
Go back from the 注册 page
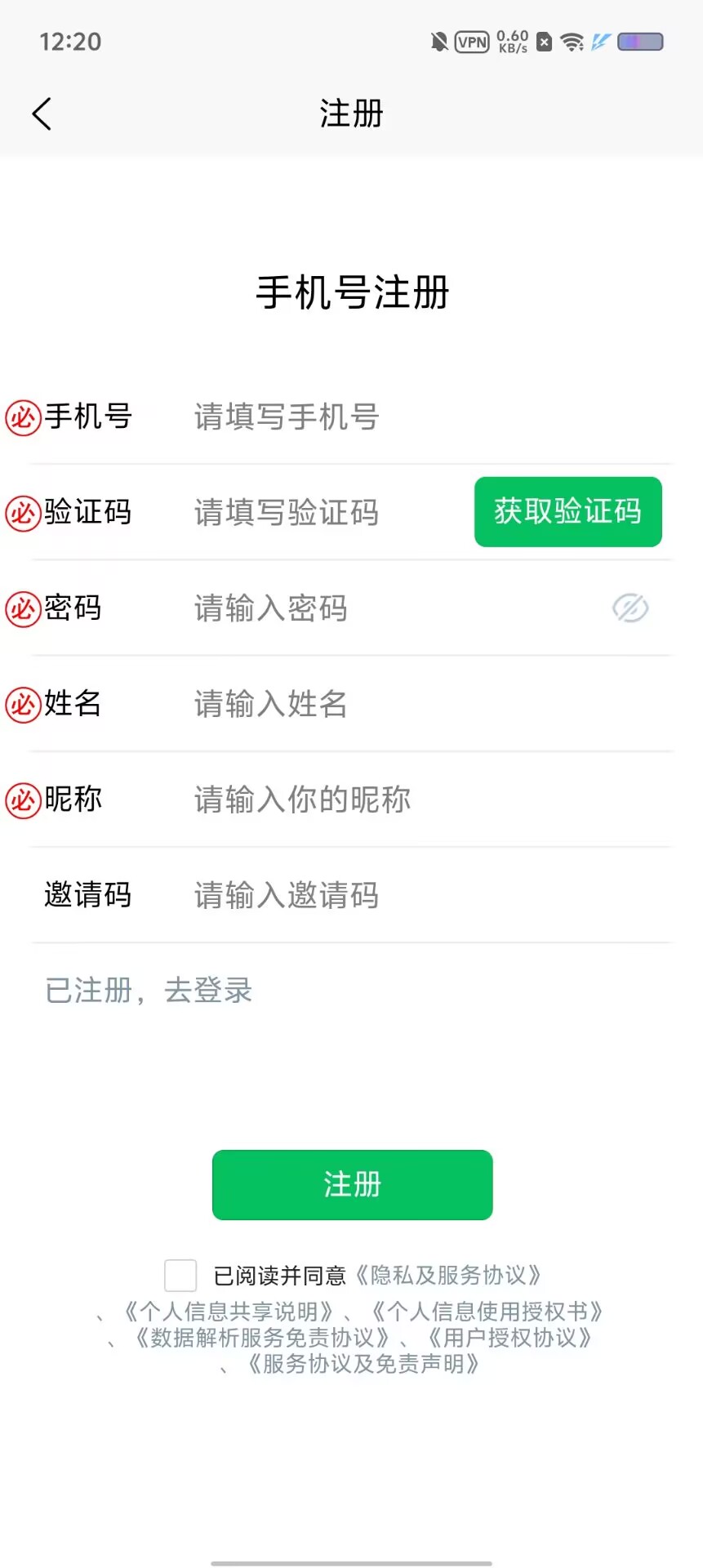42,114
